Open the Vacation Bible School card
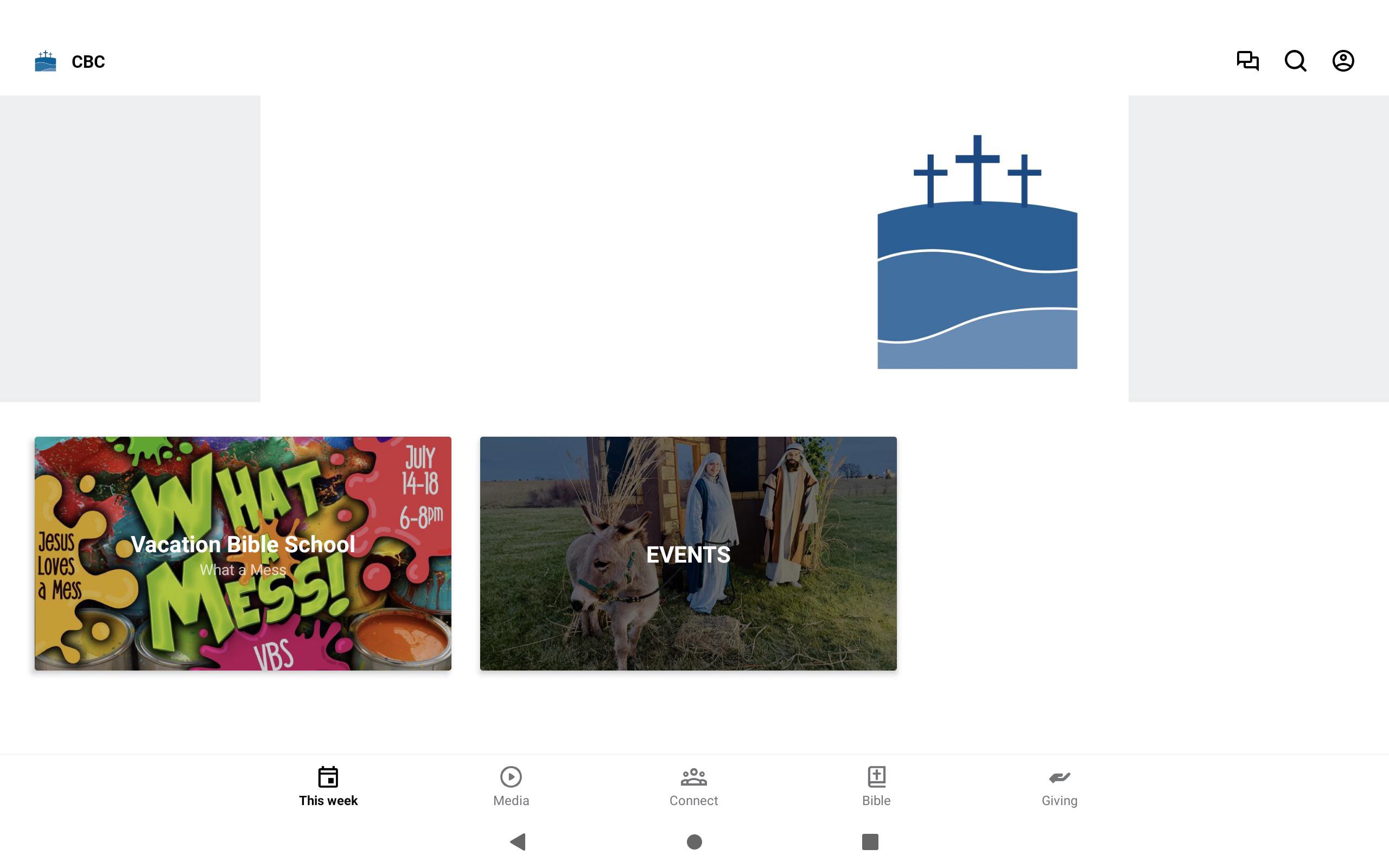This screenshot has width=1389, height=868. click(x=243, y=553)
